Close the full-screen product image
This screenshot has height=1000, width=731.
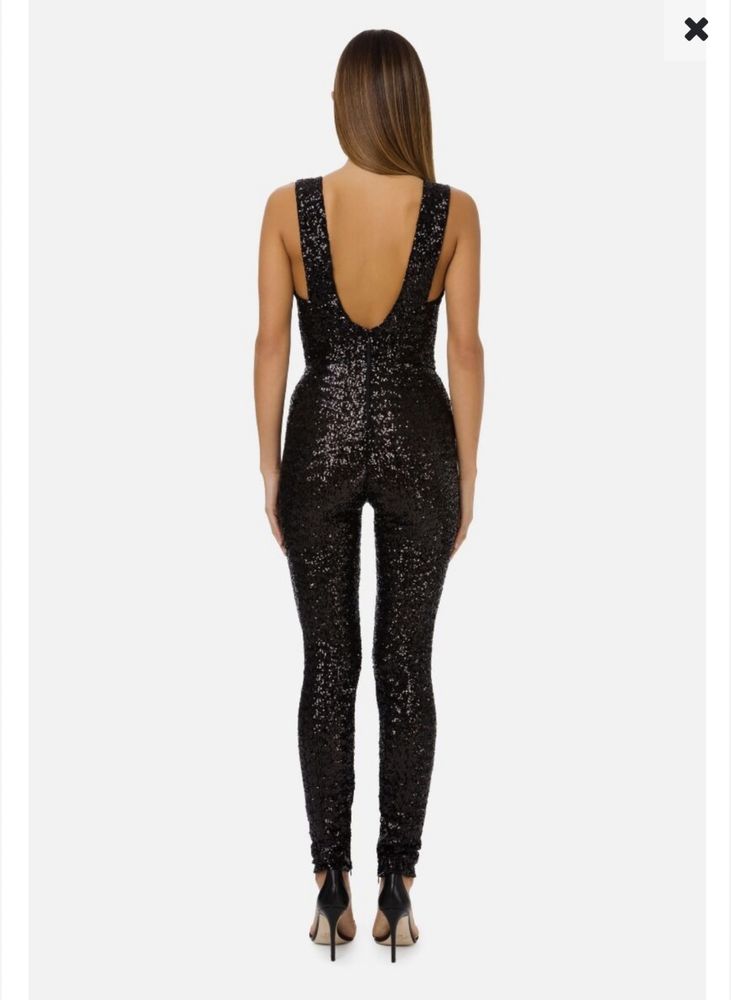pos(696,29)
